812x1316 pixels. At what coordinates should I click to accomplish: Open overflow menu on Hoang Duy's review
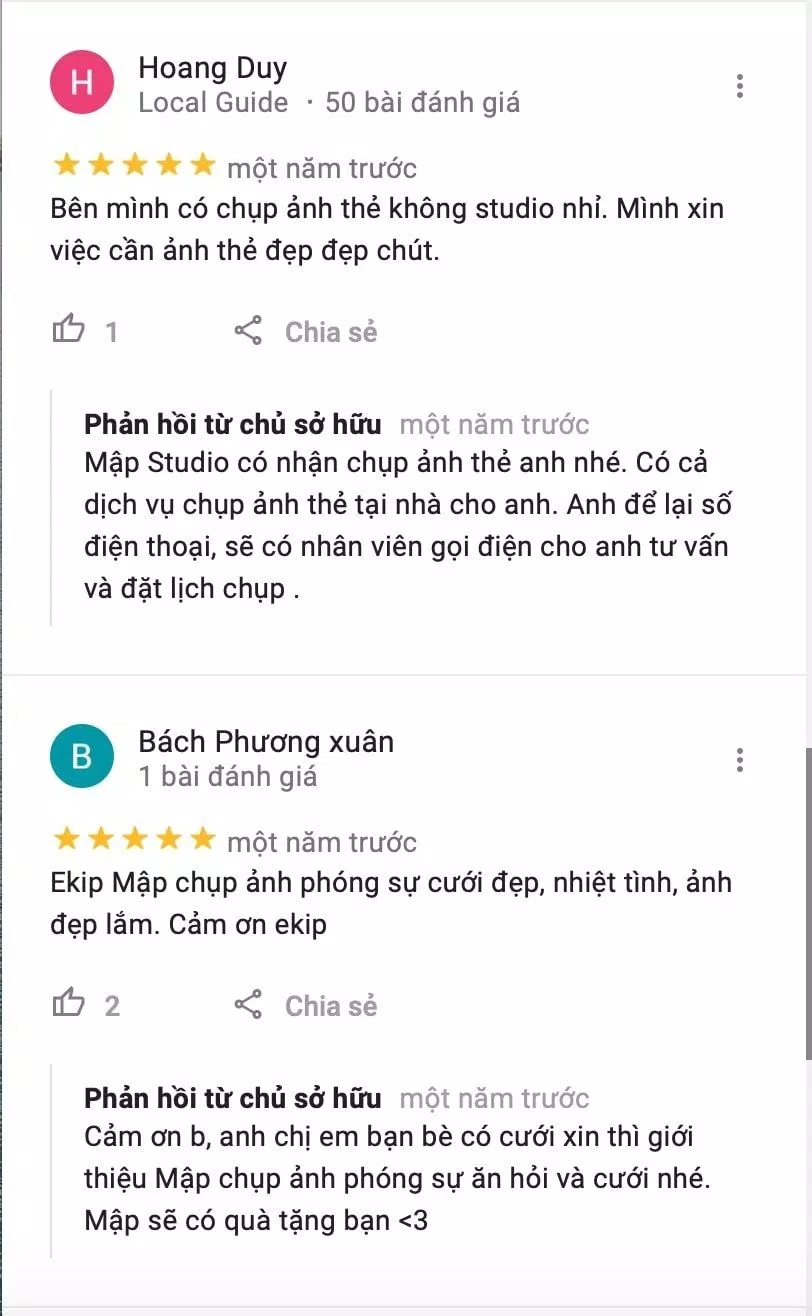(x=739, y=86)
